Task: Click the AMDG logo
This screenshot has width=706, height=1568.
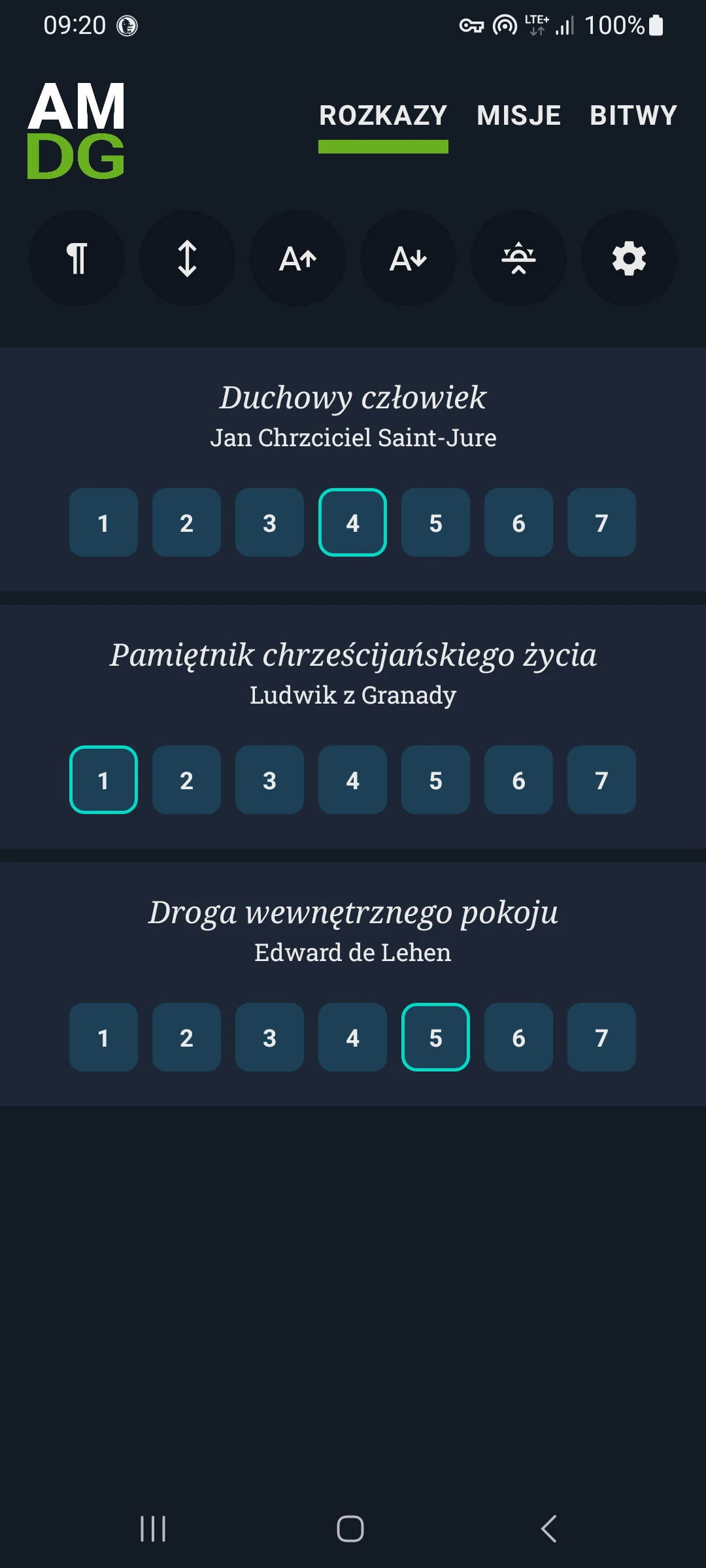Action: (x=76, y=129)
